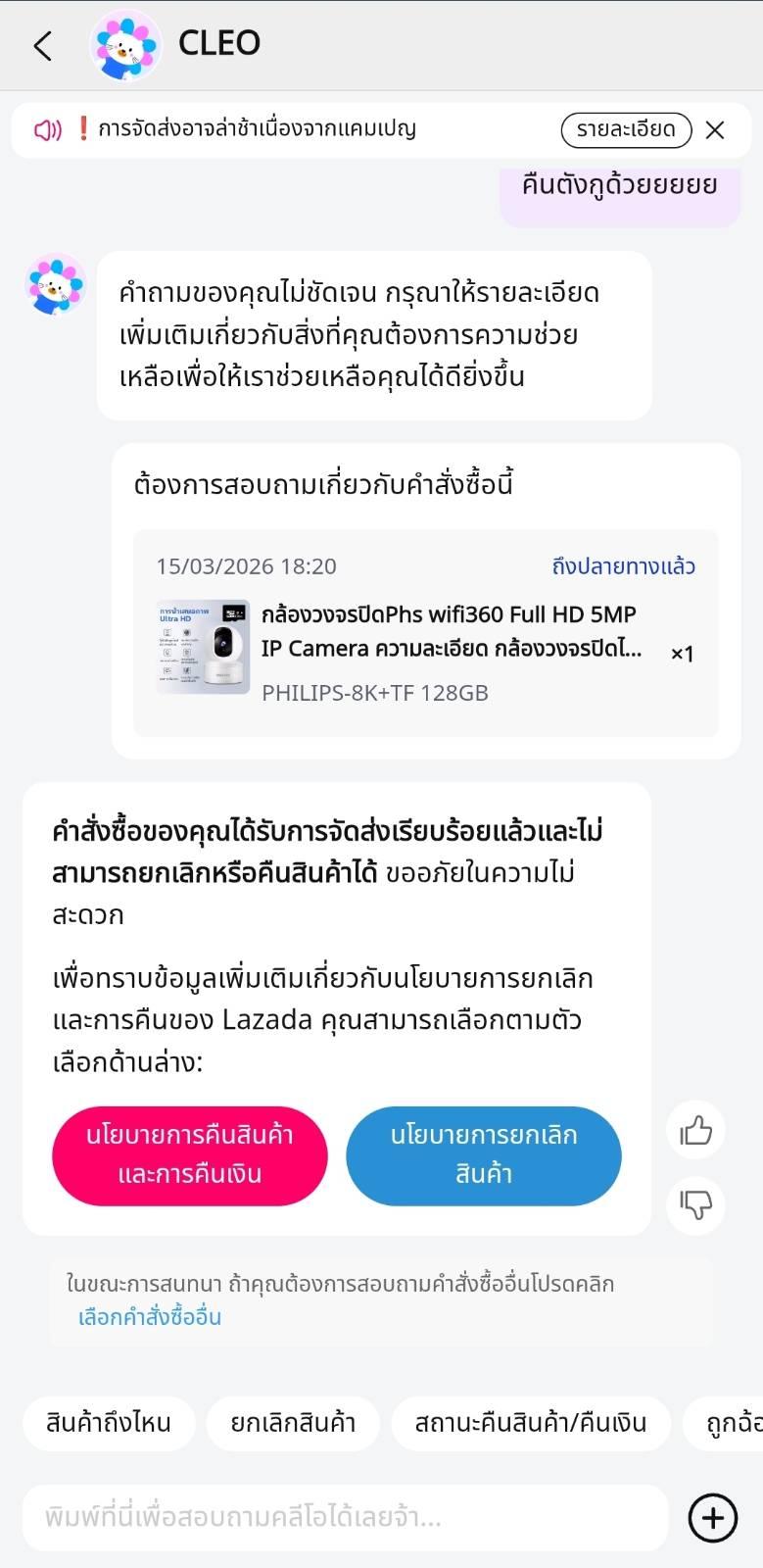
Task: Dismiss the delivery delay notice banner
Action: (x=716, y=130)
